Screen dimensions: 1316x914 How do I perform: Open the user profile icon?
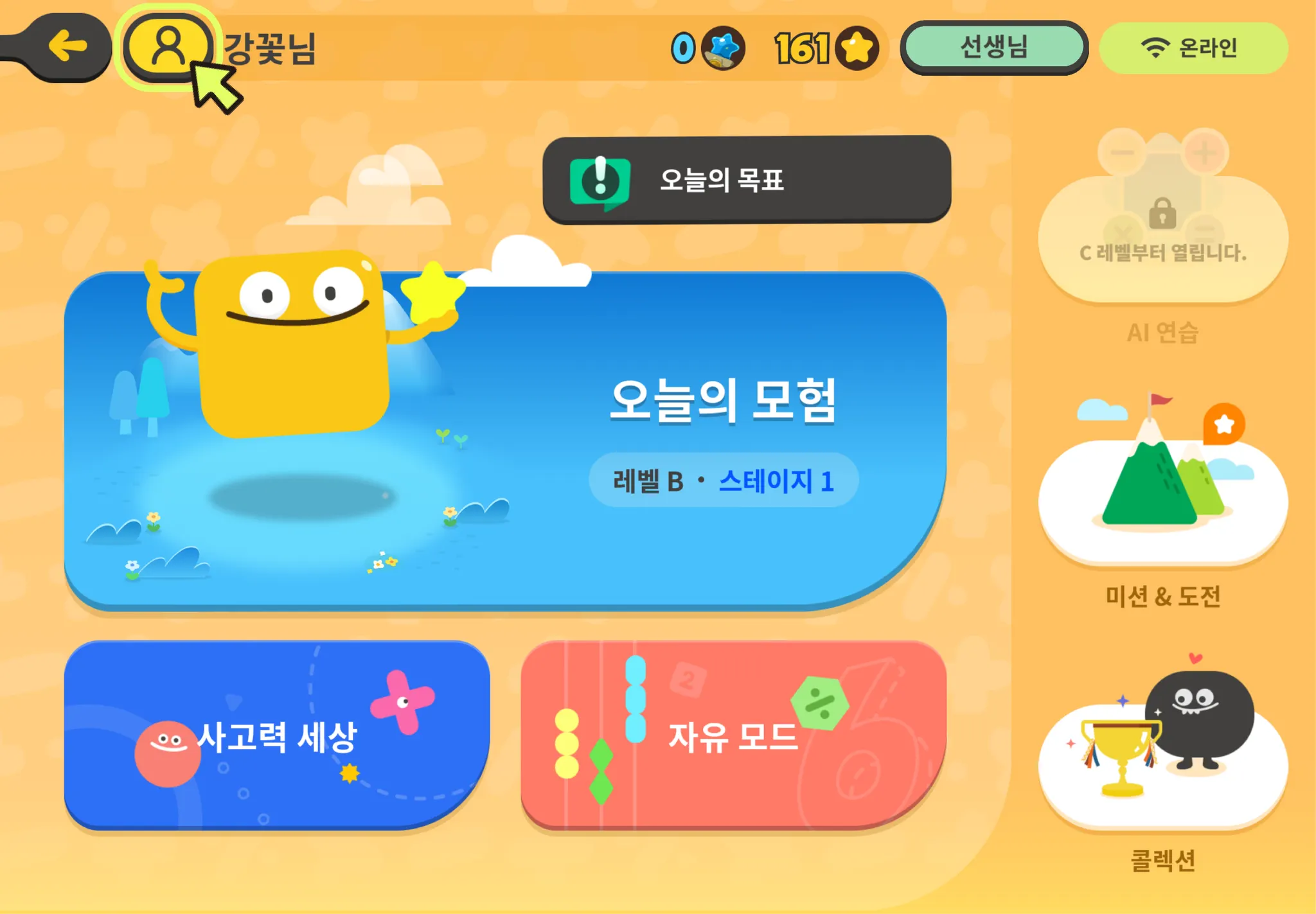coord(168,47)
